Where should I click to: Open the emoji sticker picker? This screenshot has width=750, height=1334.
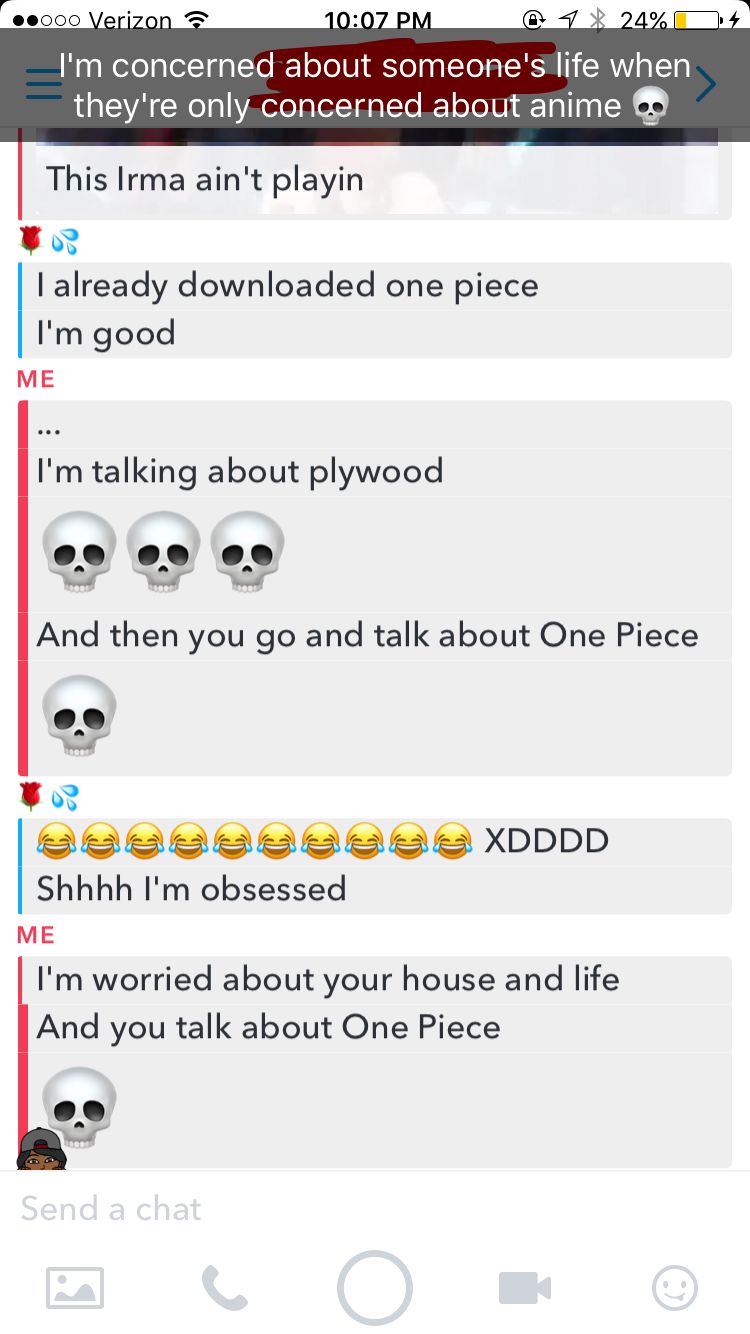[675, 1288]
